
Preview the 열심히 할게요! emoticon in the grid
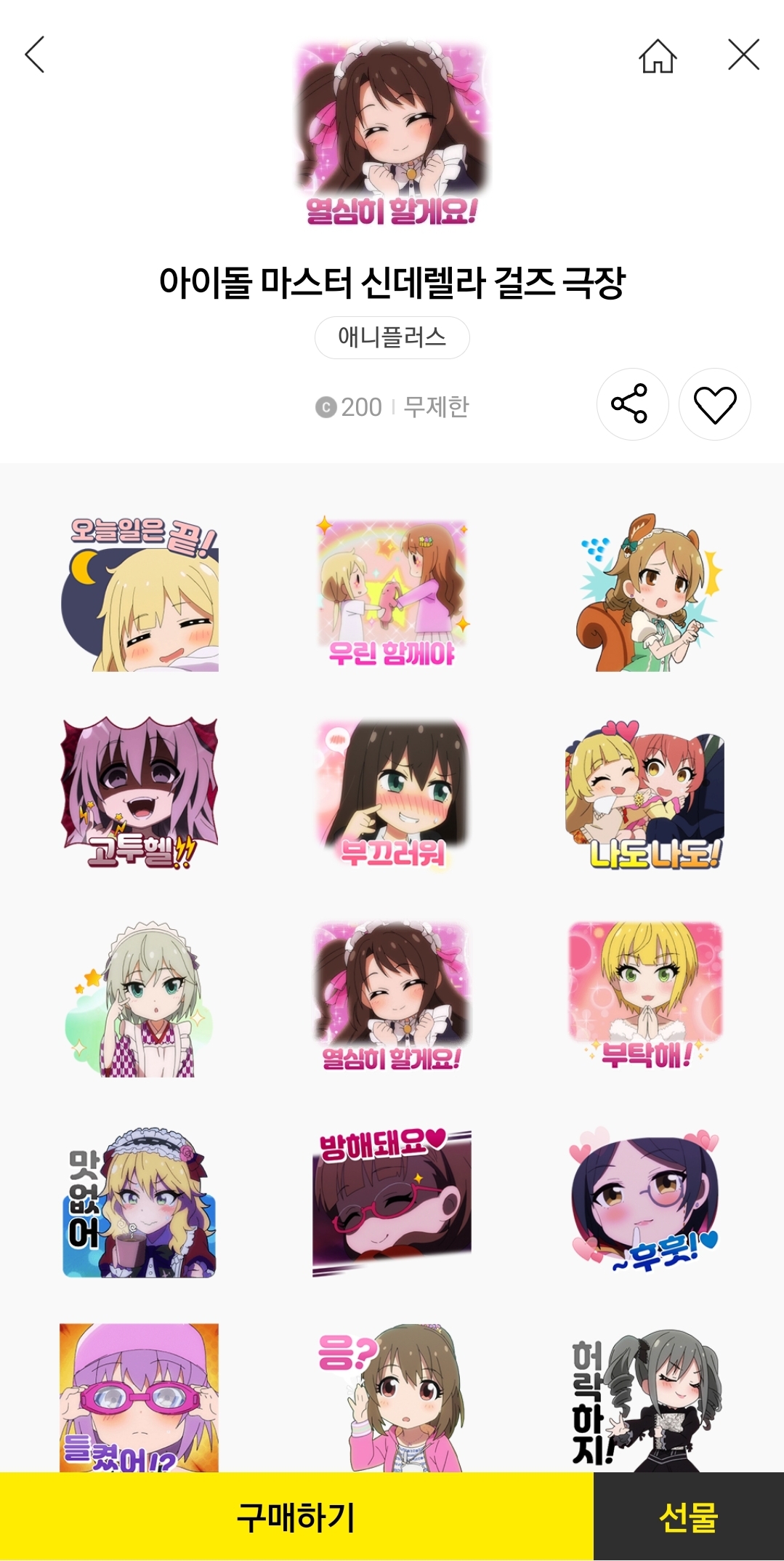tap(392, 996)
